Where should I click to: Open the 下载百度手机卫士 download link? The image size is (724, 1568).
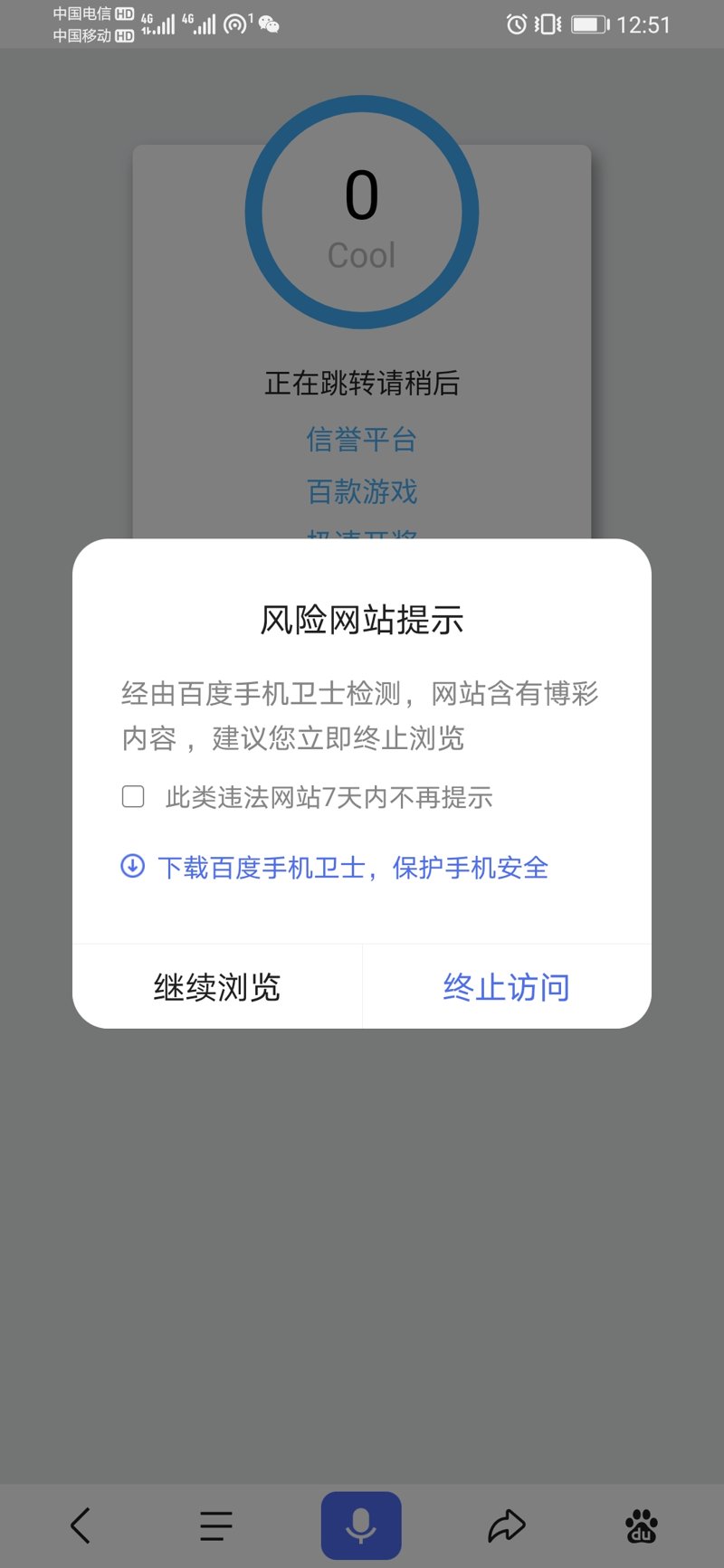coord(351,868)
